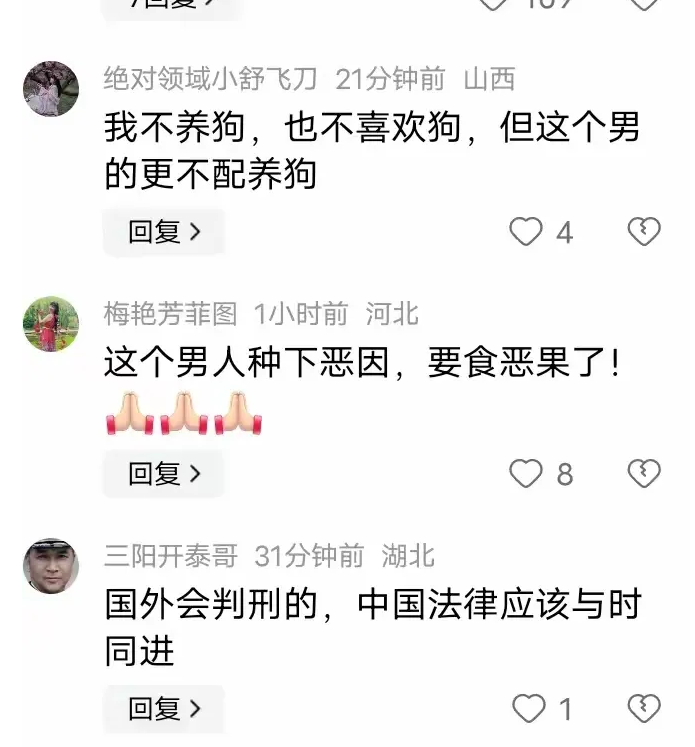695x747 pixels.
Task: Like the comment by 绝对领域小舒飞刀
Action: 526,232
